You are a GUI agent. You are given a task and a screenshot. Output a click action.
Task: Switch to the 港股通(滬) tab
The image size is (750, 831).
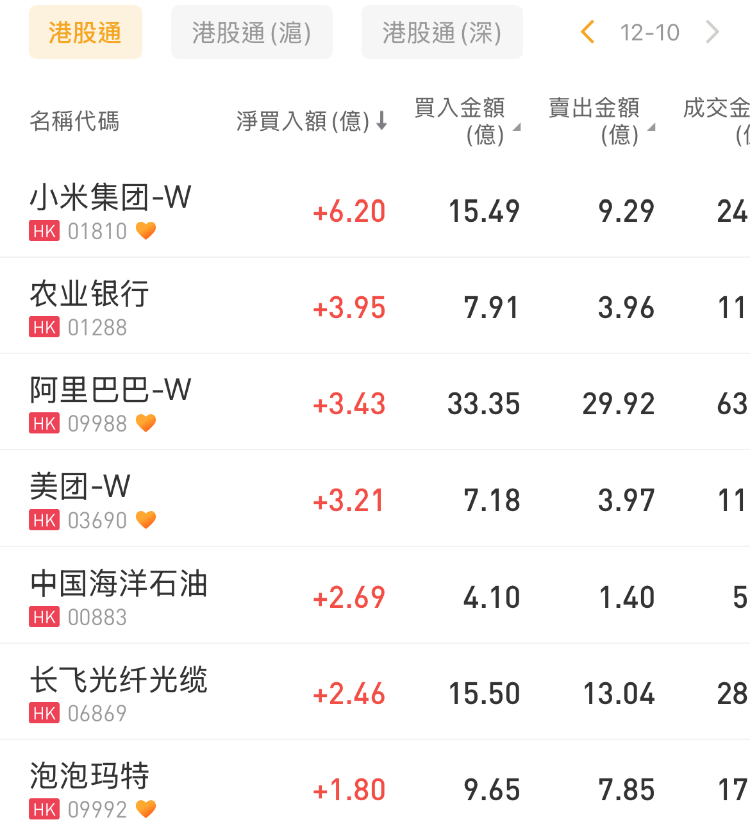coord(251,32)
